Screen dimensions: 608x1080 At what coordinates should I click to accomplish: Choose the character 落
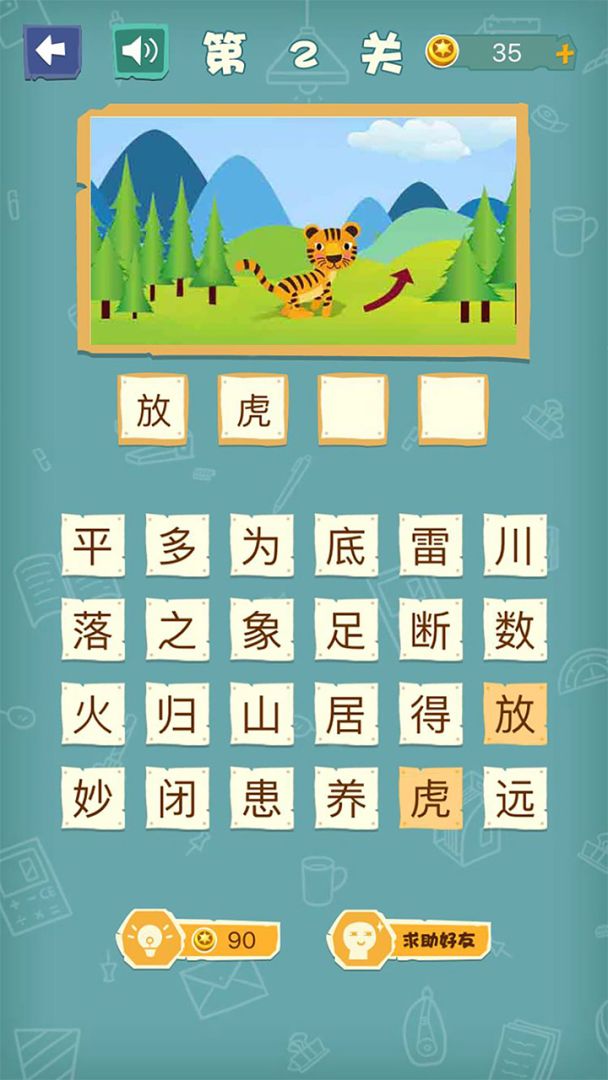tap(93, 630)
